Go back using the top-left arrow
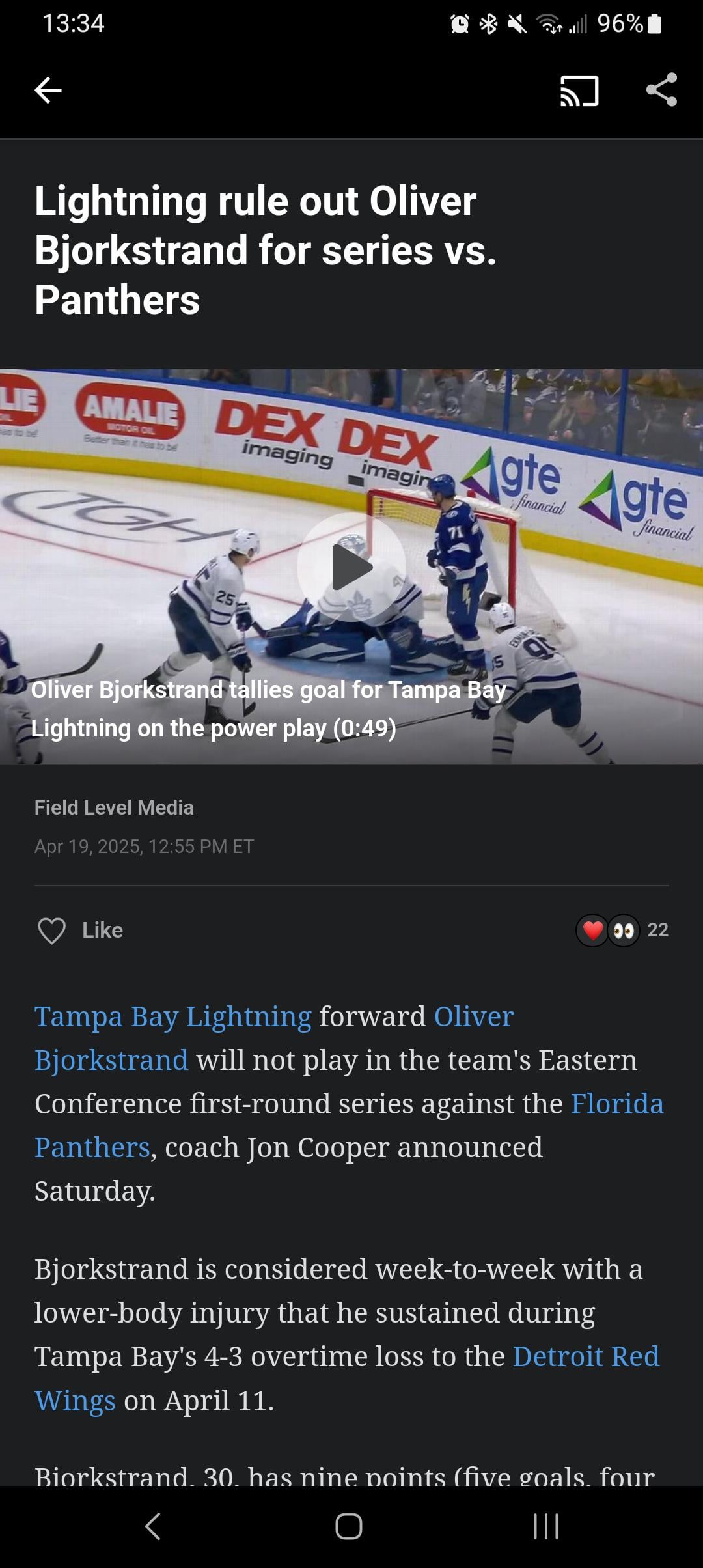Image resolution: width=703 pixels, height=1568 pixels. coord(48,90)
